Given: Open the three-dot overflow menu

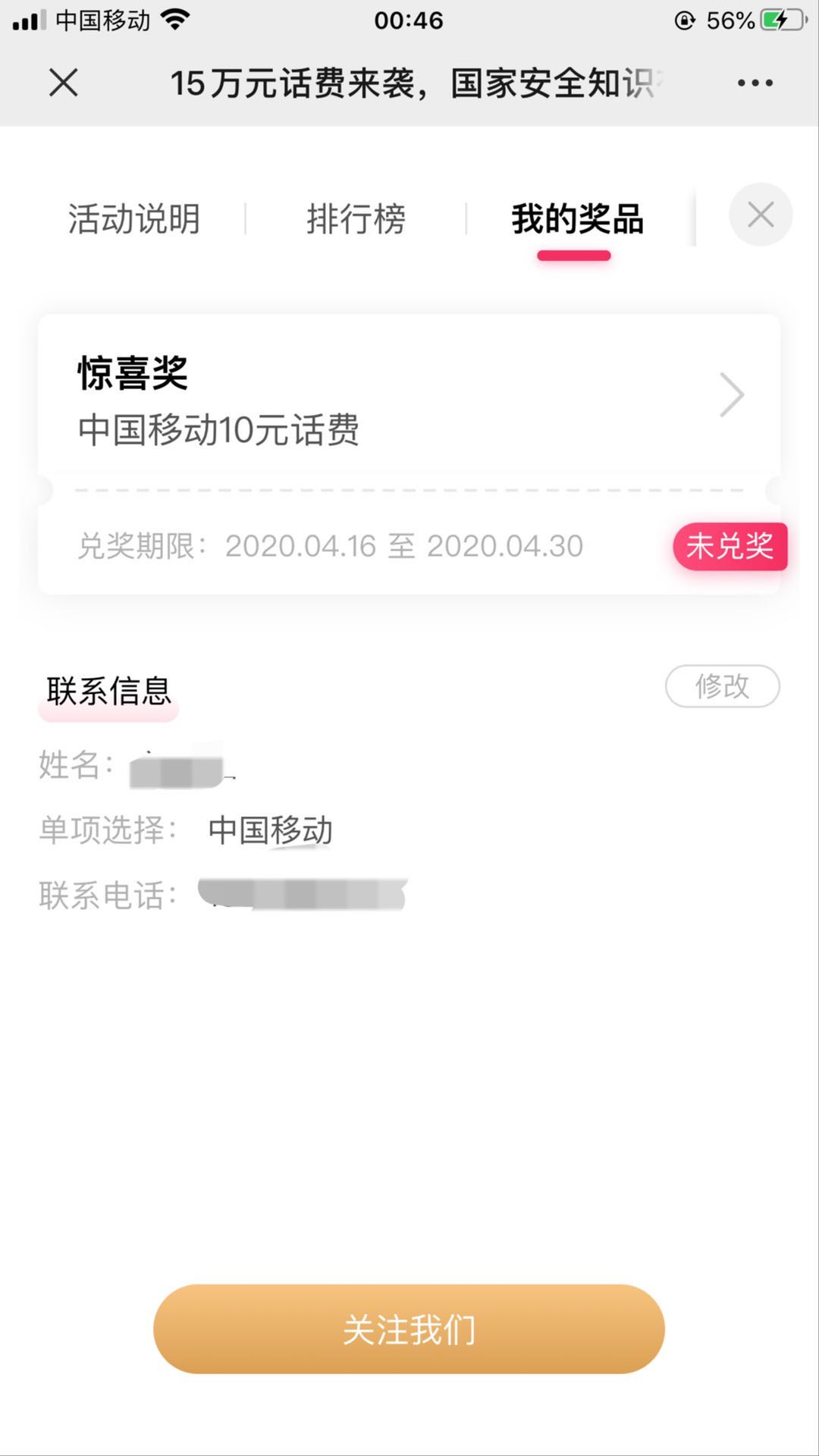Looking at the screenshot, I should pyautogui.click(x=755, y=83).
